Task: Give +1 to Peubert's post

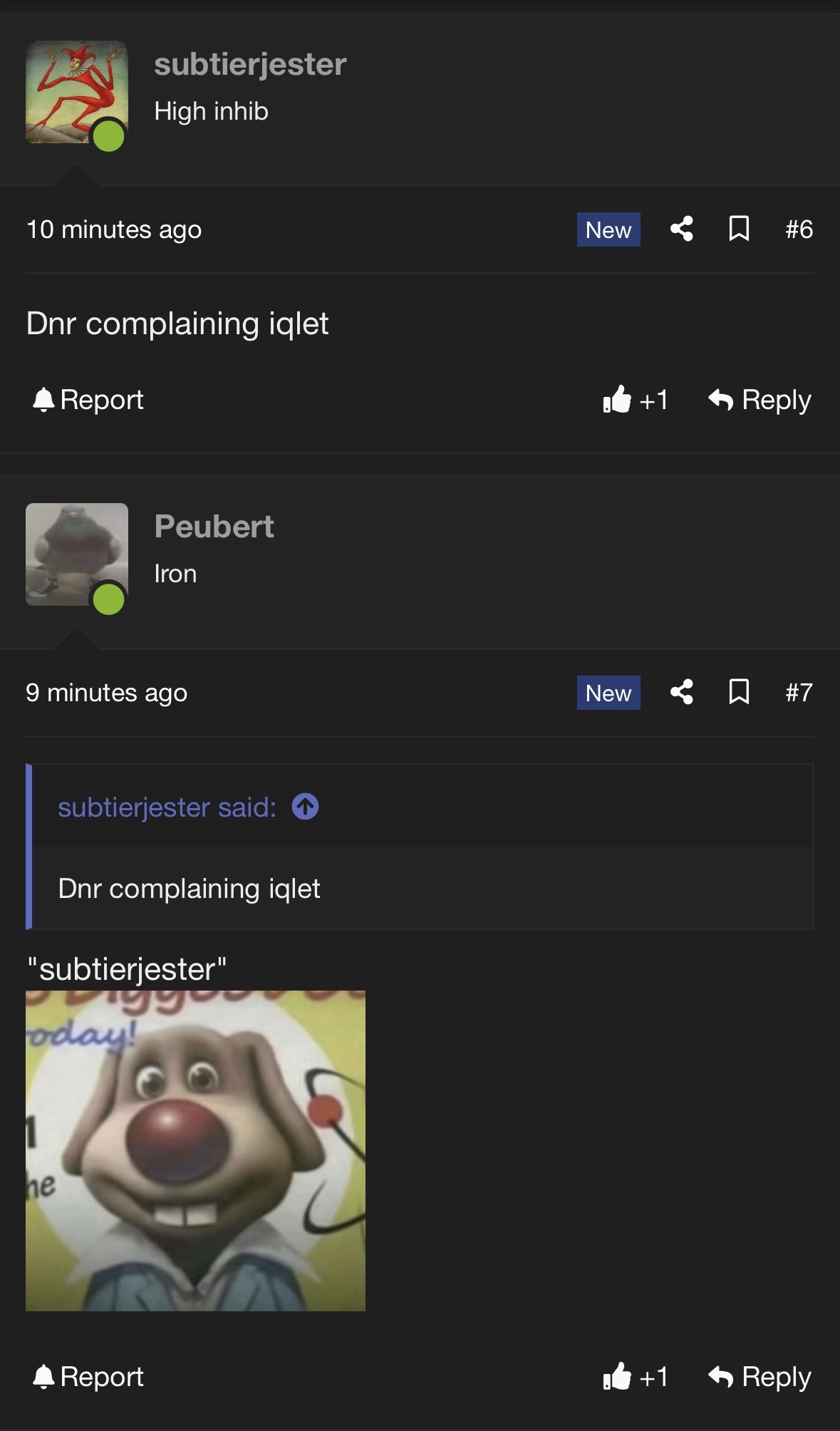Action: click(636, 1377)
